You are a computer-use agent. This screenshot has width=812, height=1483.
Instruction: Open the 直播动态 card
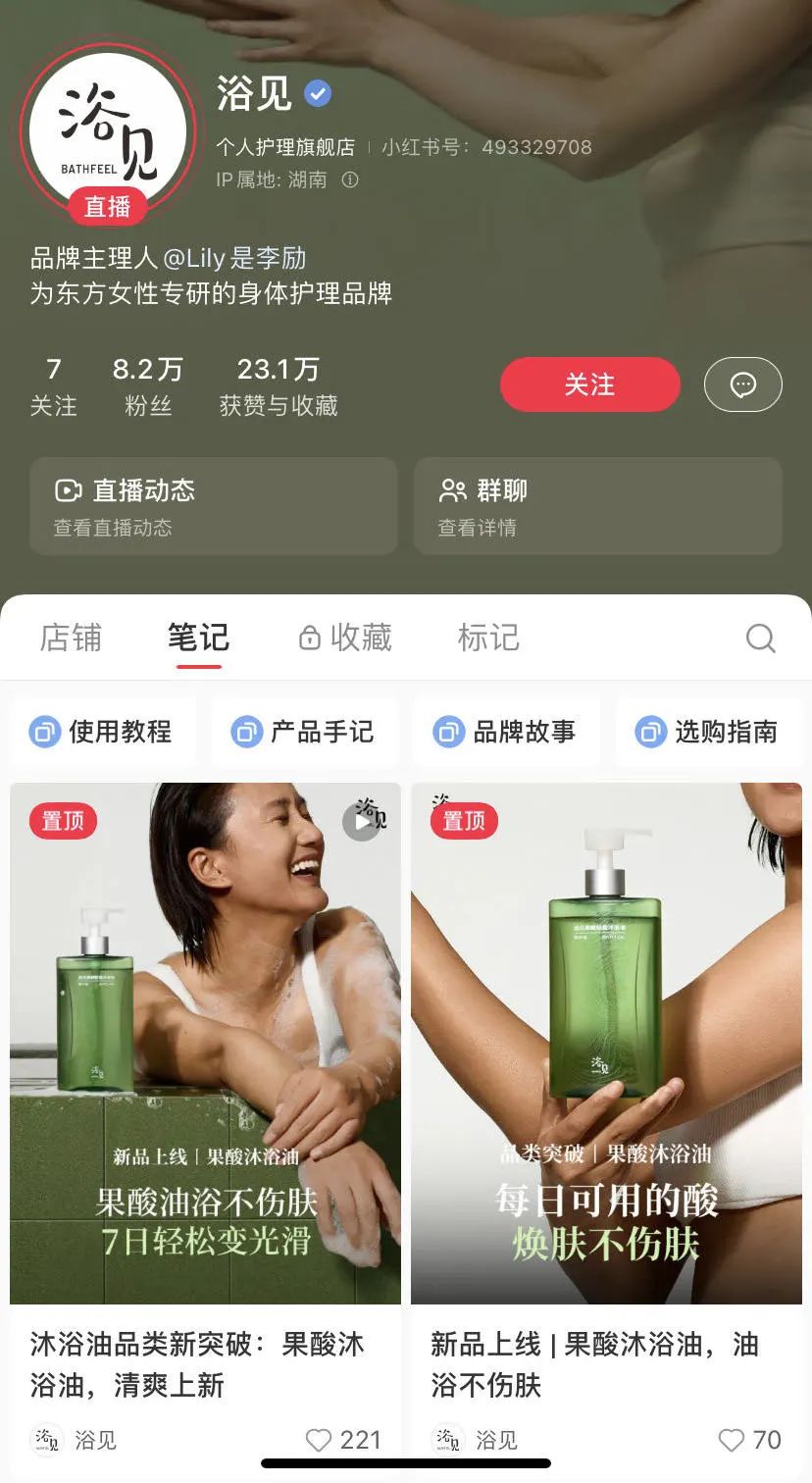pyautogui.click(x=214, y=506)
